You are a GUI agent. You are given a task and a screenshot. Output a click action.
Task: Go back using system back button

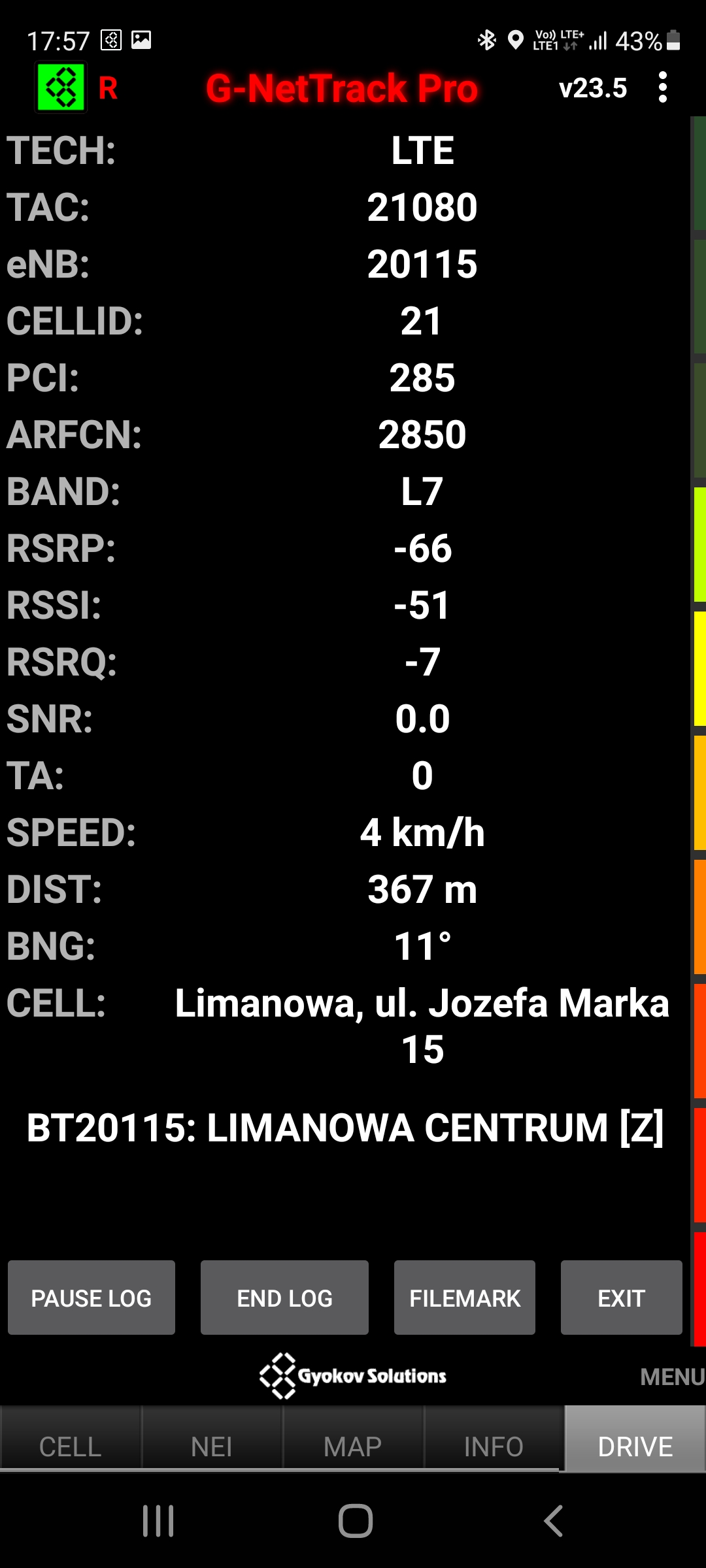(554, 1521)
